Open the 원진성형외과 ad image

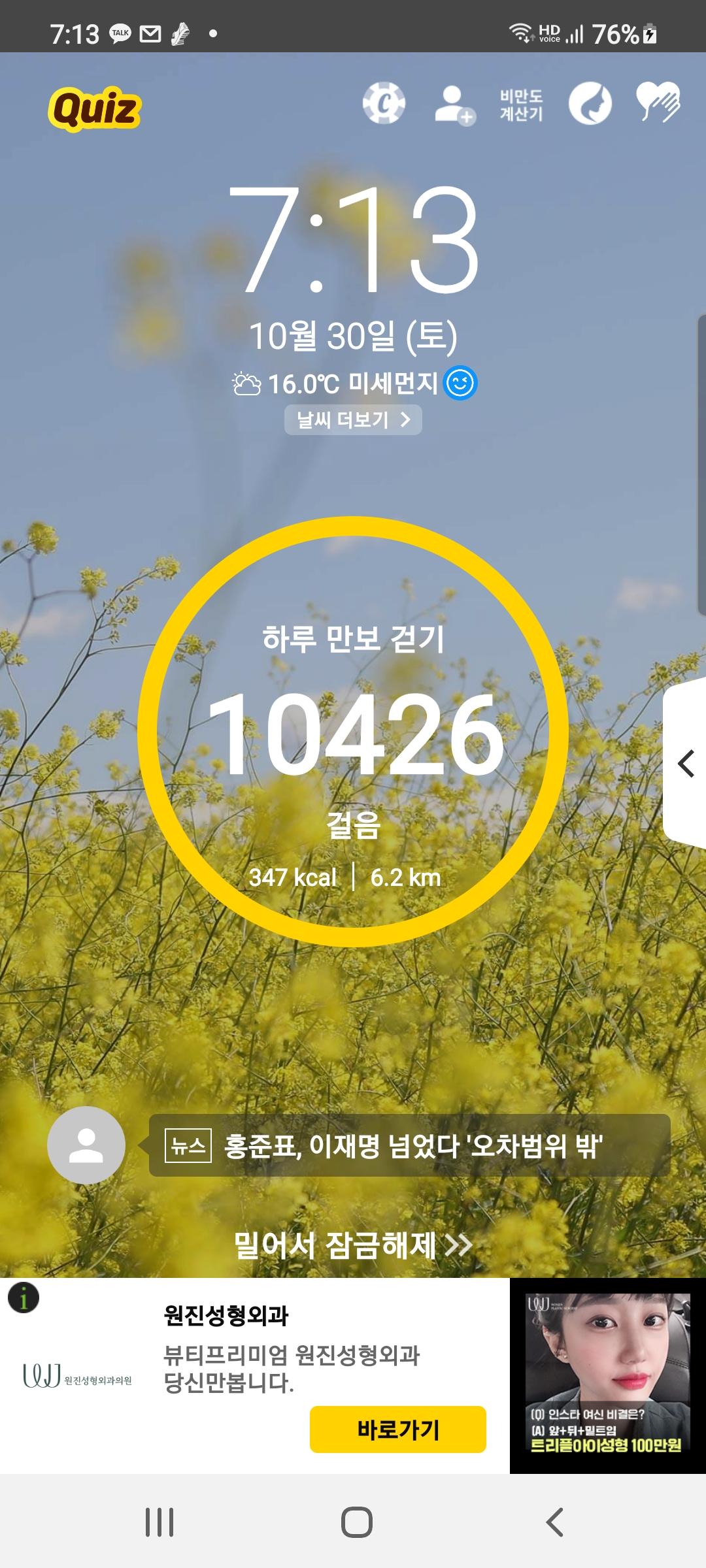click(607, 1375)
